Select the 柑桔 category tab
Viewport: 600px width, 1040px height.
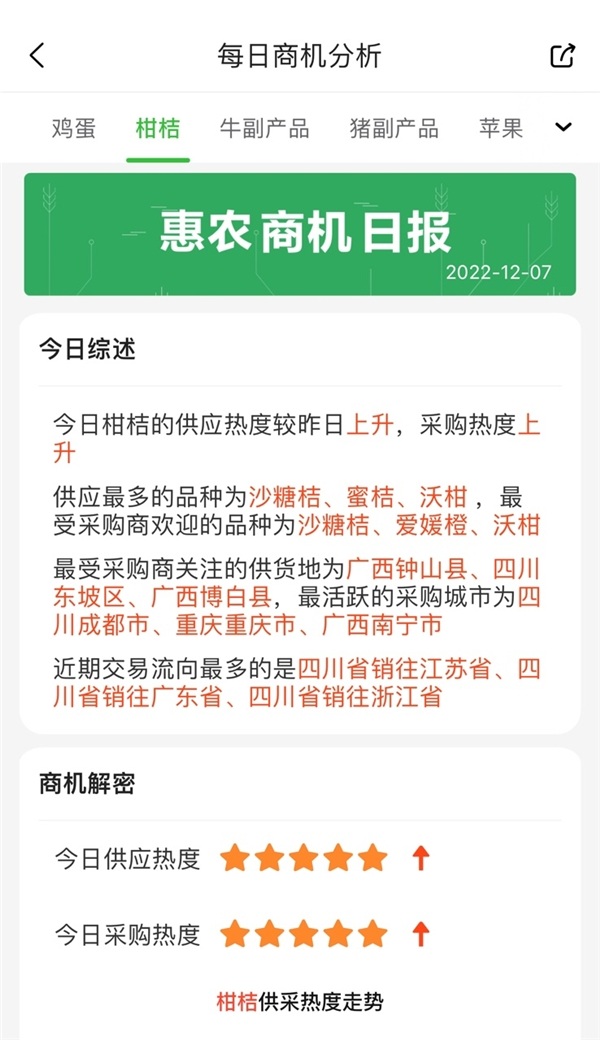(x=158, y=129)
